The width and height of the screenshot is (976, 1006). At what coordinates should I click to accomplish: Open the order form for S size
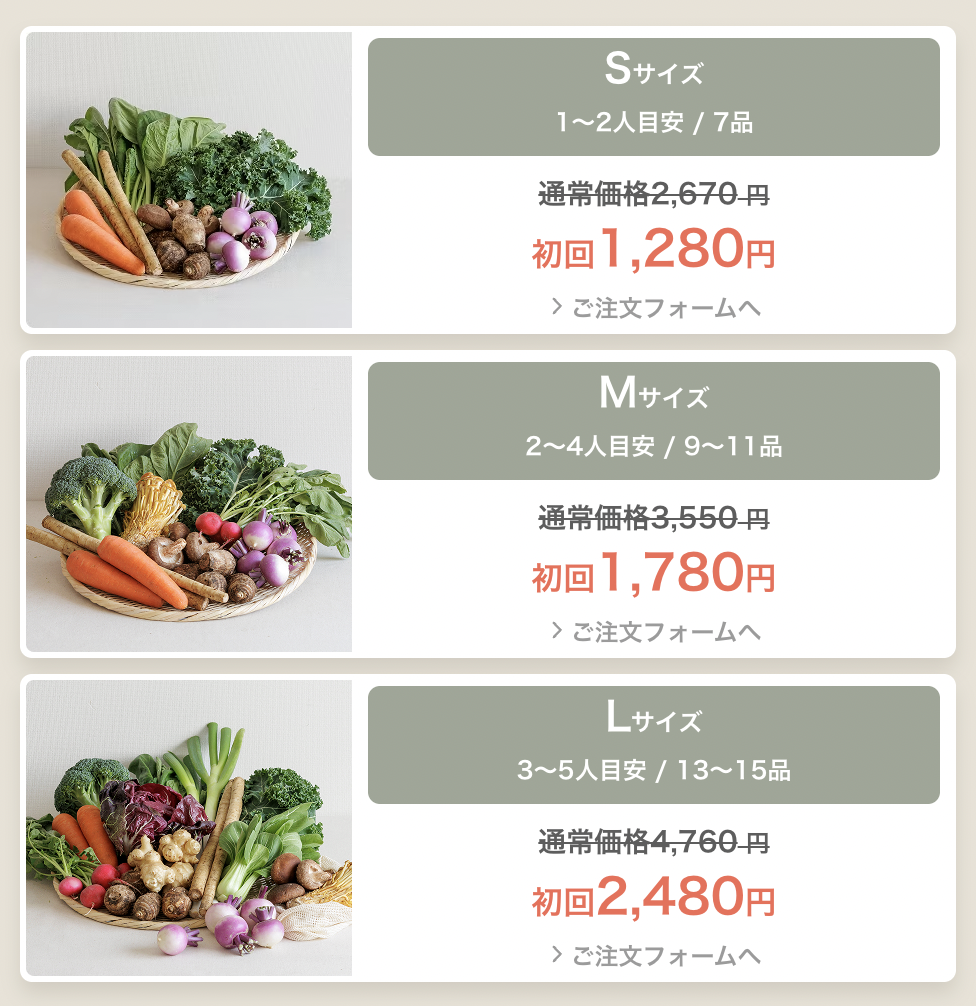(656, 307)
